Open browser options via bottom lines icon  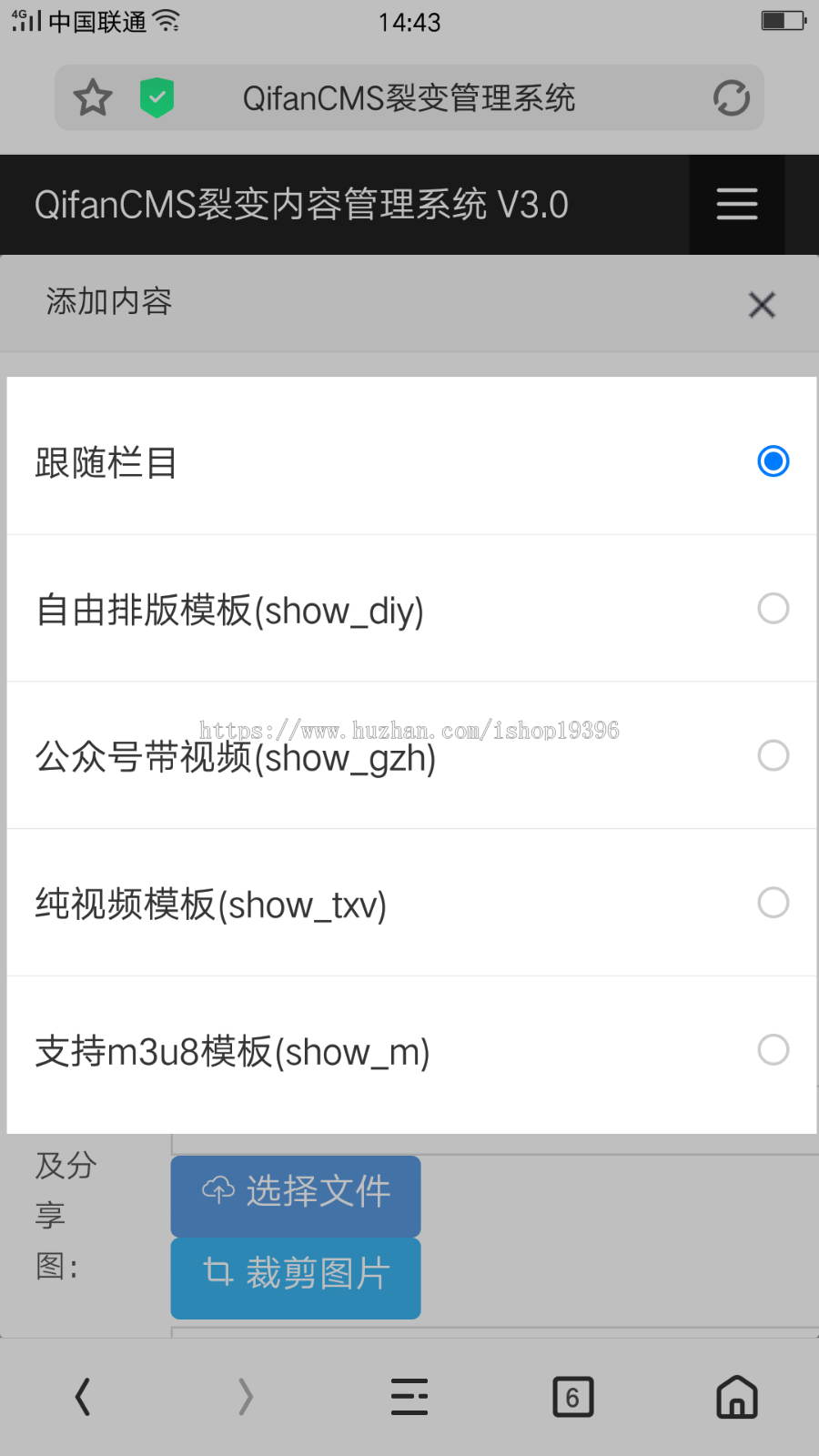click(x=409, y=1397)
